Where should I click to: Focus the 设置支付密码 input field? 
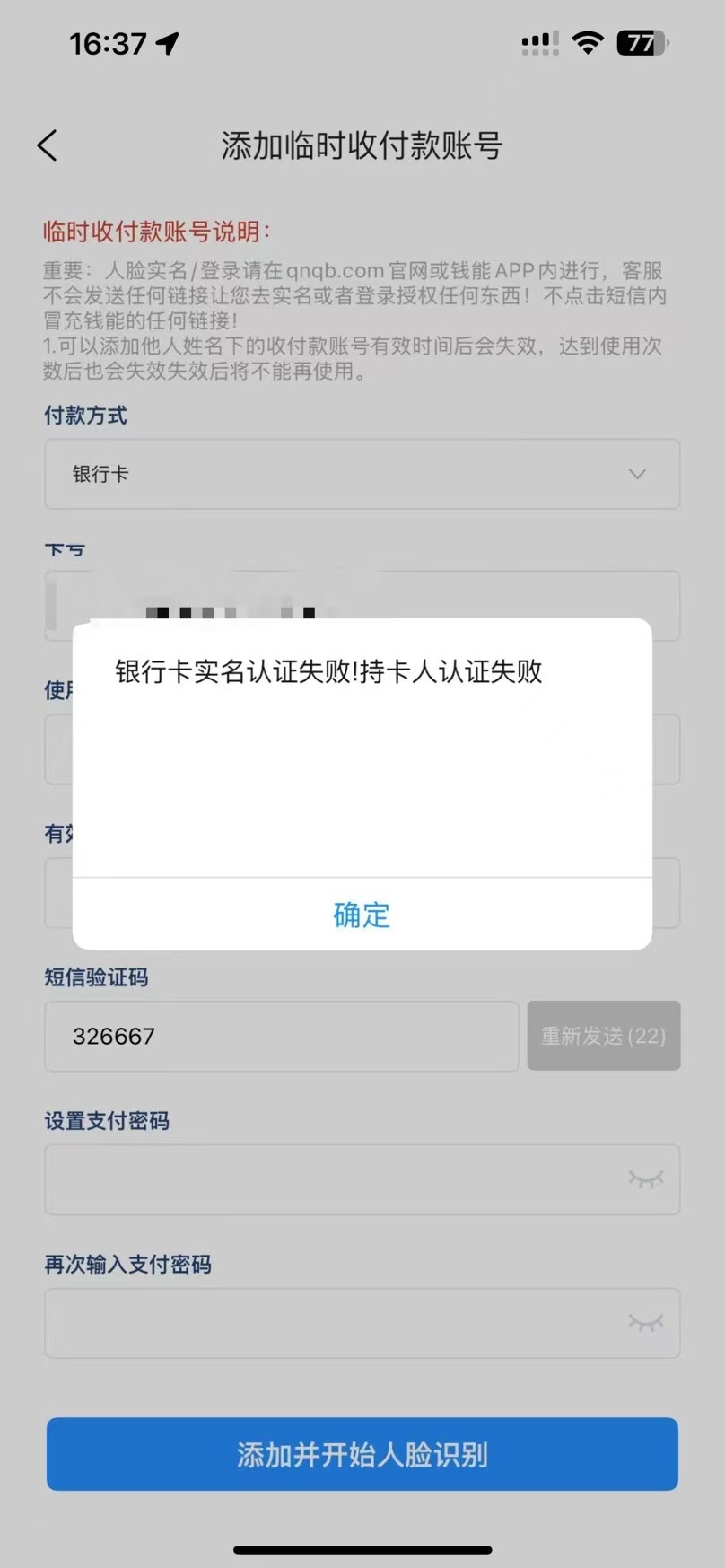click(x=332, y=1179)
